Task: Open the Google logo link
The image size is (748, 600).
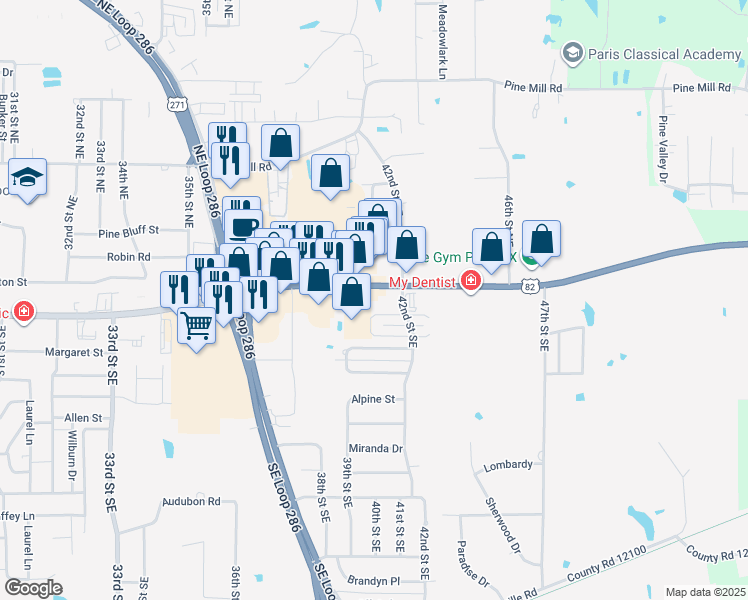Action: pyautogui.click(x=33, y=588)
